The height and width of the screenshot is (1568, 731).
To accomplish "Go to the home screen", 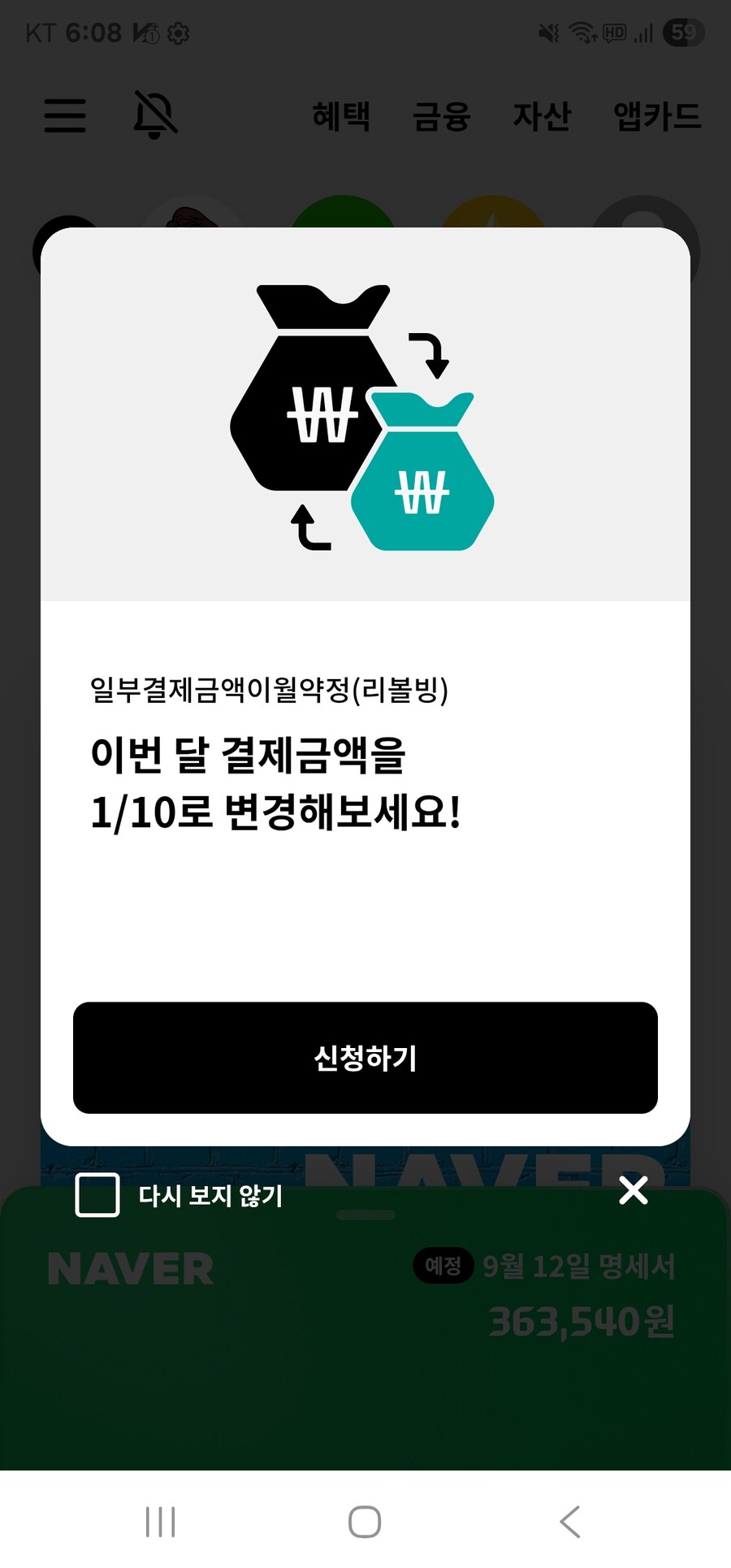I will coord(365,1521).
